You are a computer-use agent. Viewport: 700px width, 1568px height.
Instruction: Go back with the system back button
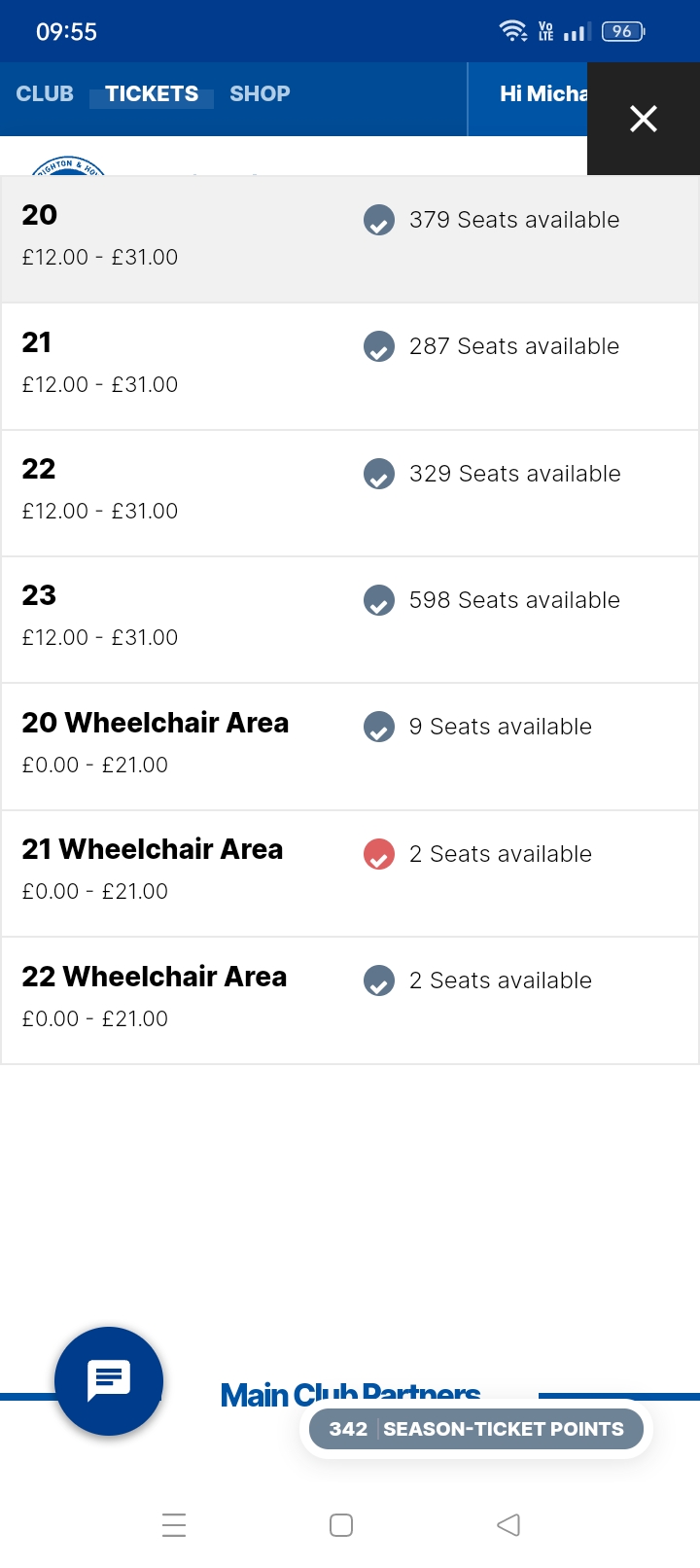coord(508,1524)
